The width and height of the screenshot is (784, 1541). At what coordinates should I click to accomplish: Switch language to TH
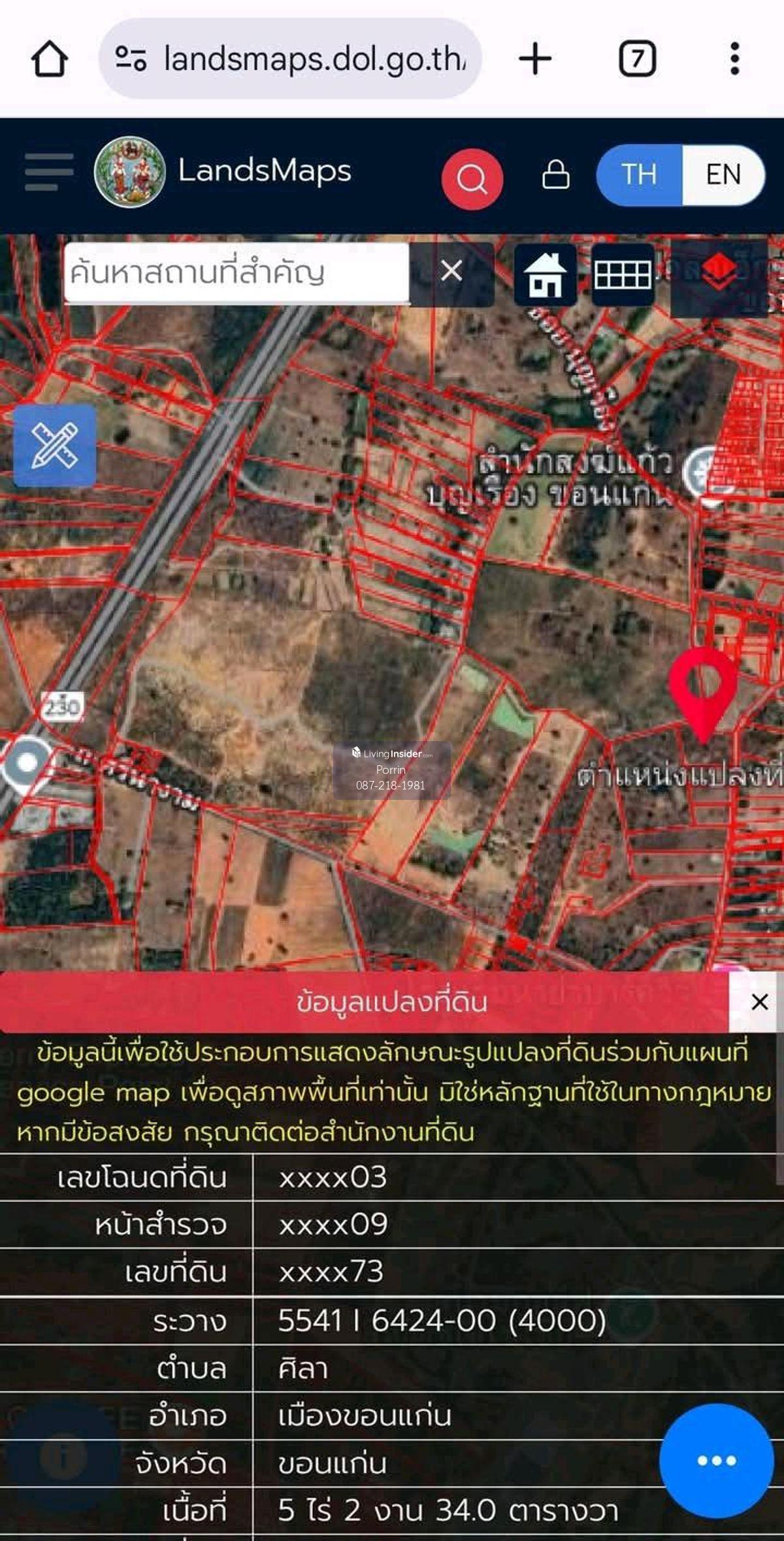click(639, 174)
